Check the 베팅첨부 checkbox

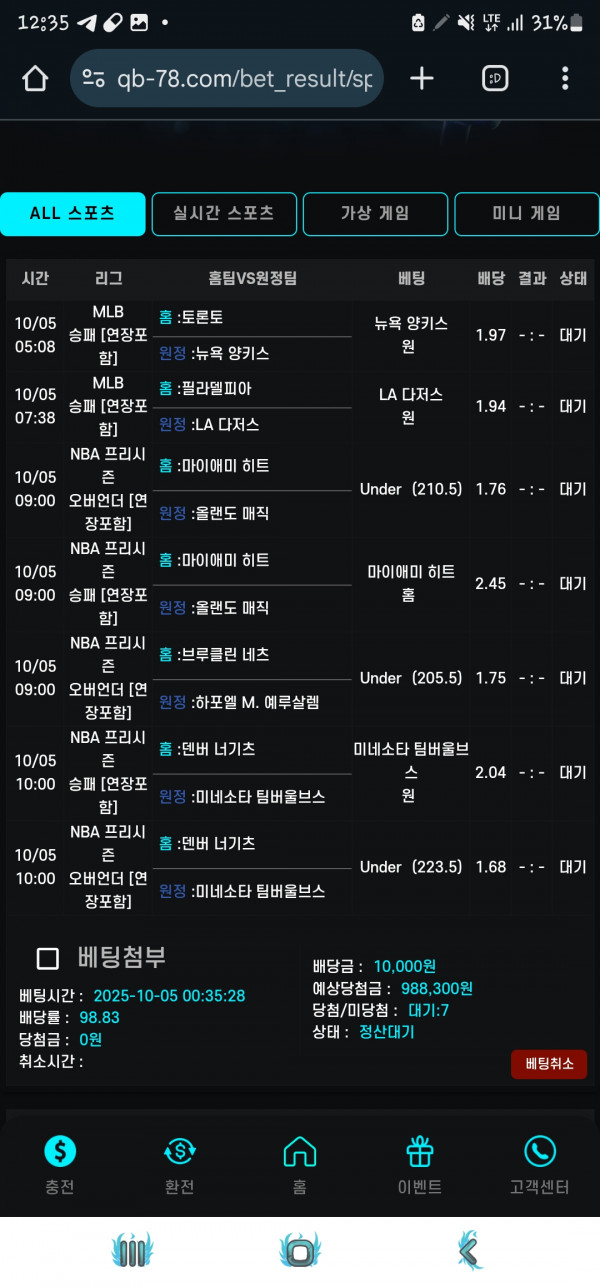point(47,959)
